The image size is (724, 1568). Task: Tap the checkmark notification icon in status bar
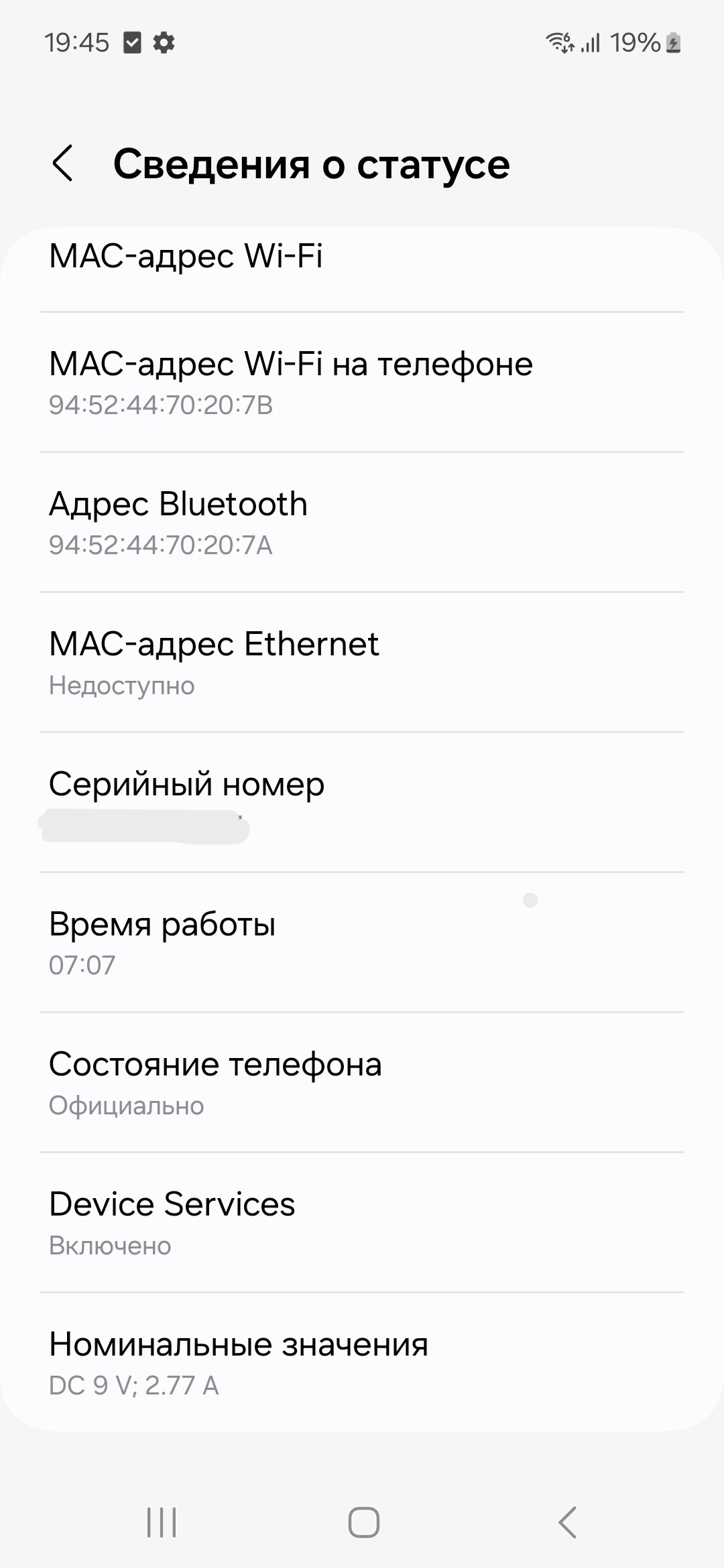click(x=131, y=43)
